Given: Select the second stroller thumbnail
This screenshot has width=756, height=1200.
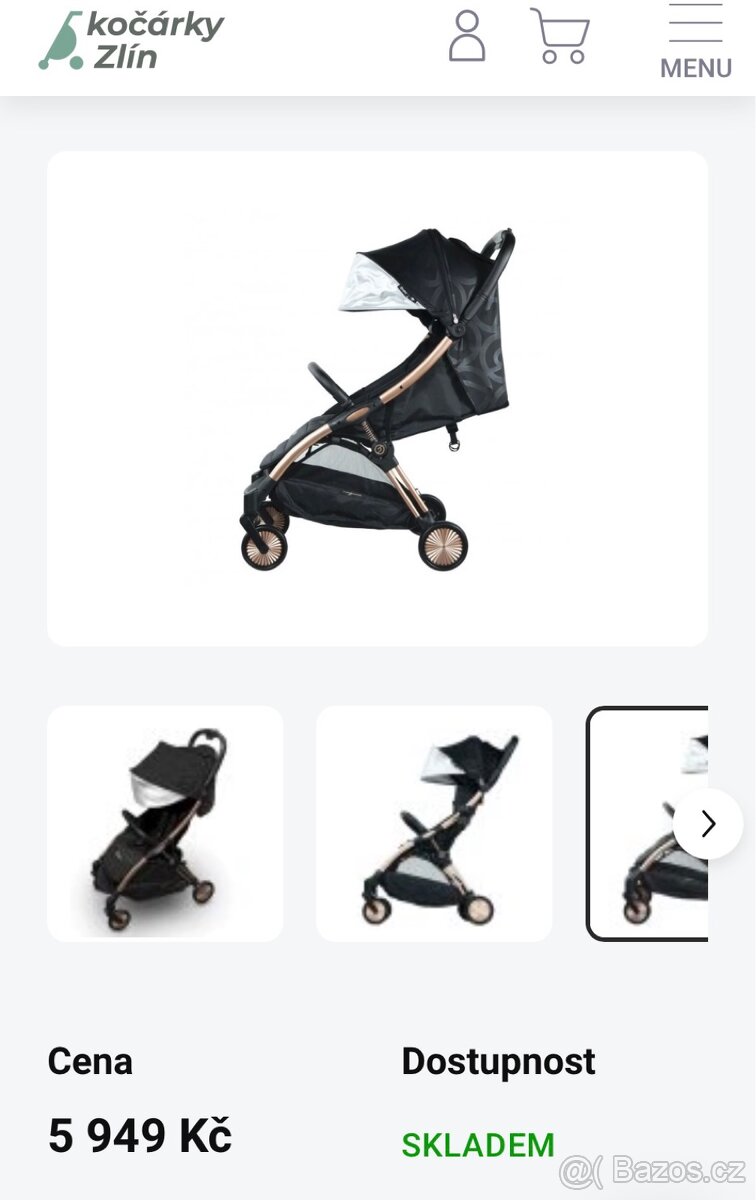Looking at the screenshot, I should pyautogui.click(x=434, y=823).
